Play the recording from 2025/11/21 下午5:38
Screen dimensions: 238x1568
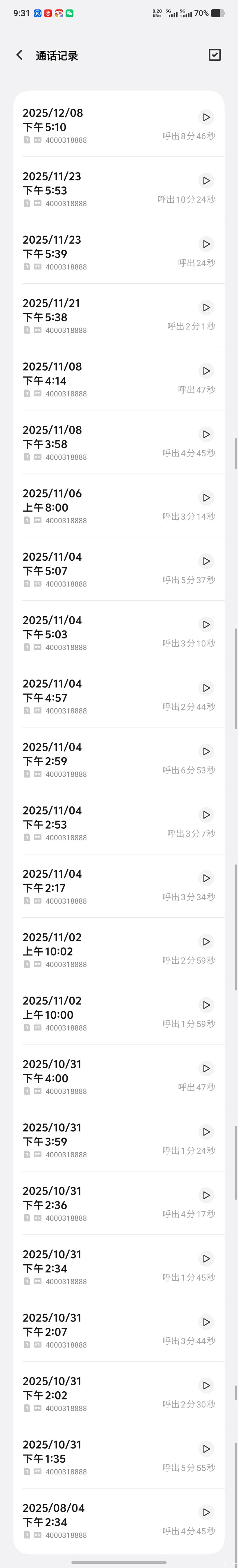[x=206, y=307]
